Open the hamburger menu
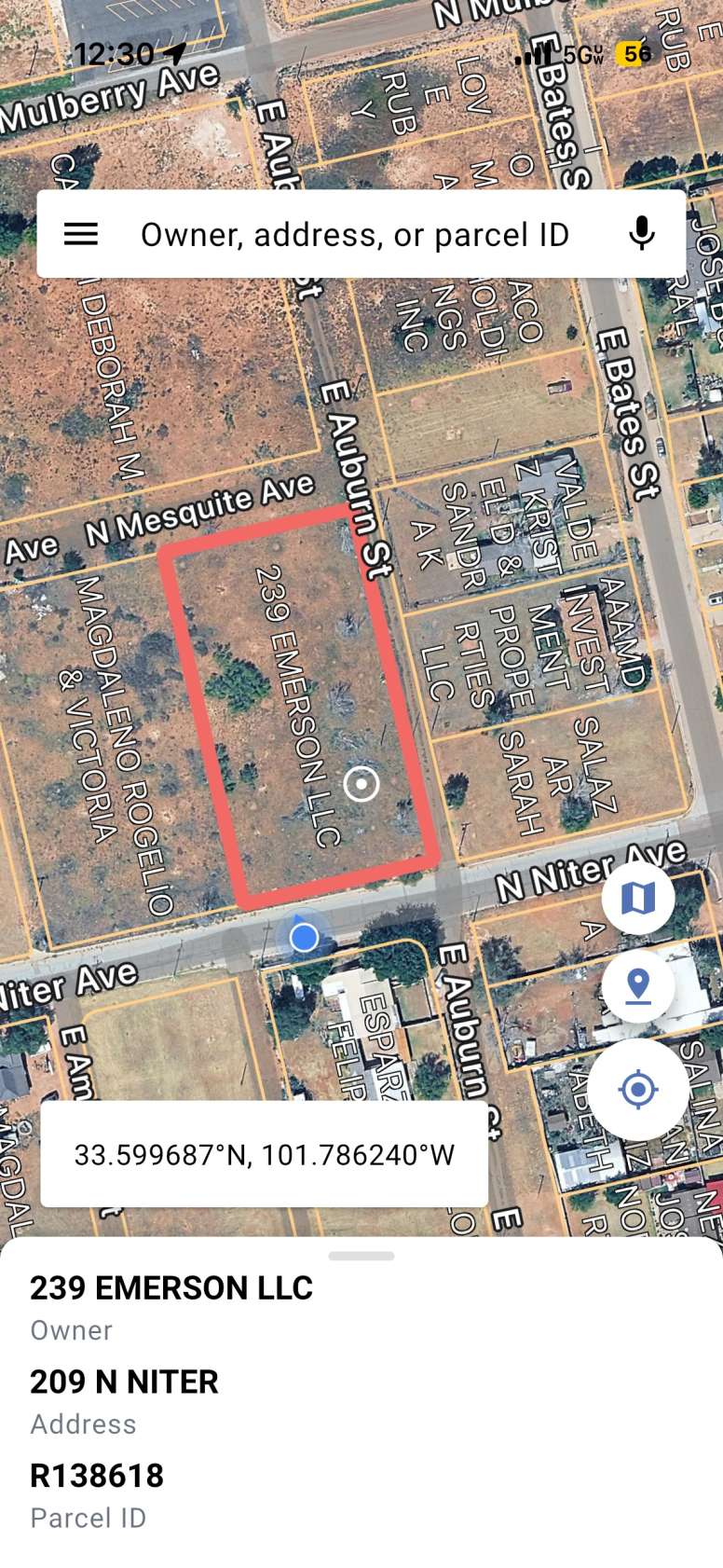This screenshot has width=723, height=1568. point(81,234)
